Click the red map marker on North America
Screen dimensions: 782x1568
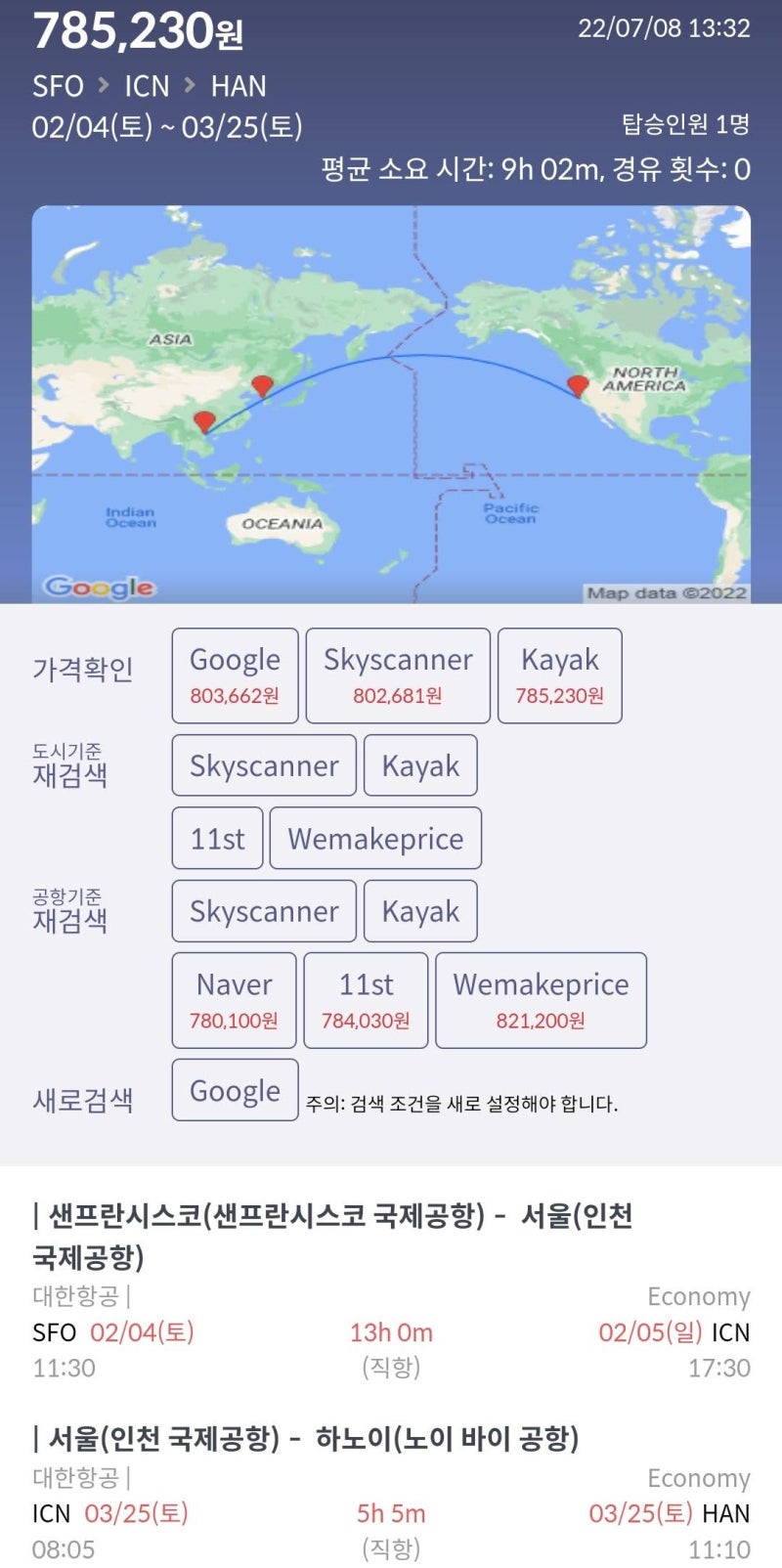(577, 385)
